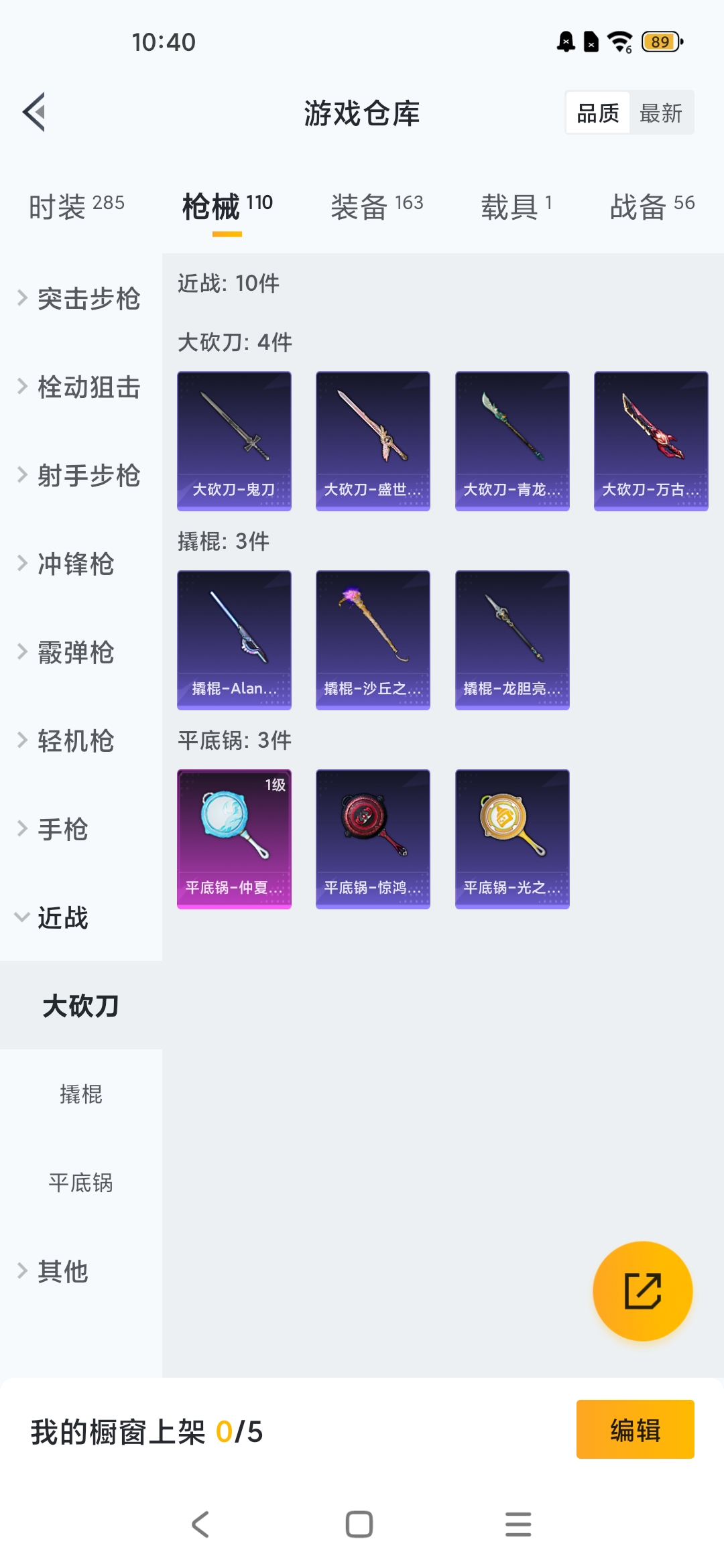Open the 平底锅-仲夏 item card
724x1568 pixels.
tap(234, 839)
